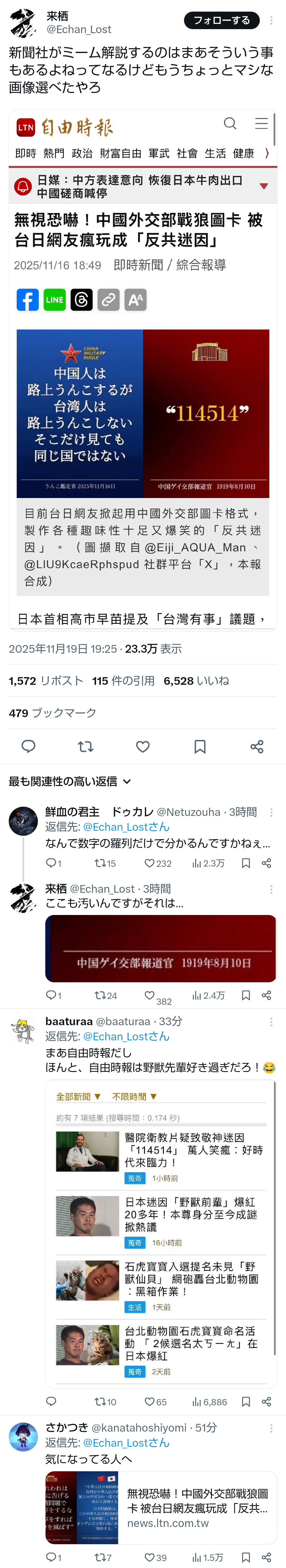The height and width of the screenshot is (1568, 286).
Task: Bookmark さかつき's reply
Action: 246,1557
